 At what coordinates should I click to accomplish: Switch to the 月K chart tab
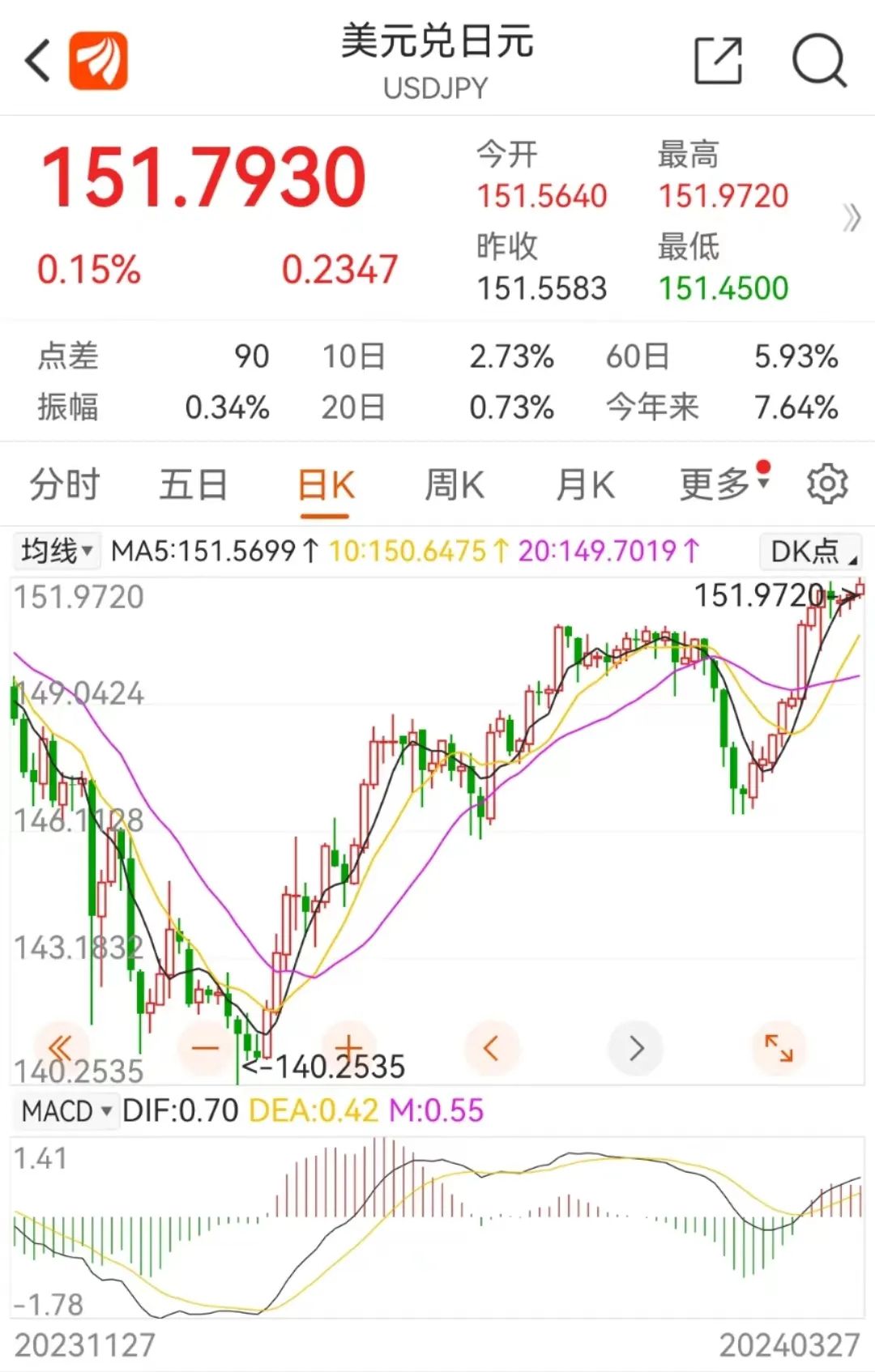(585, 485)
